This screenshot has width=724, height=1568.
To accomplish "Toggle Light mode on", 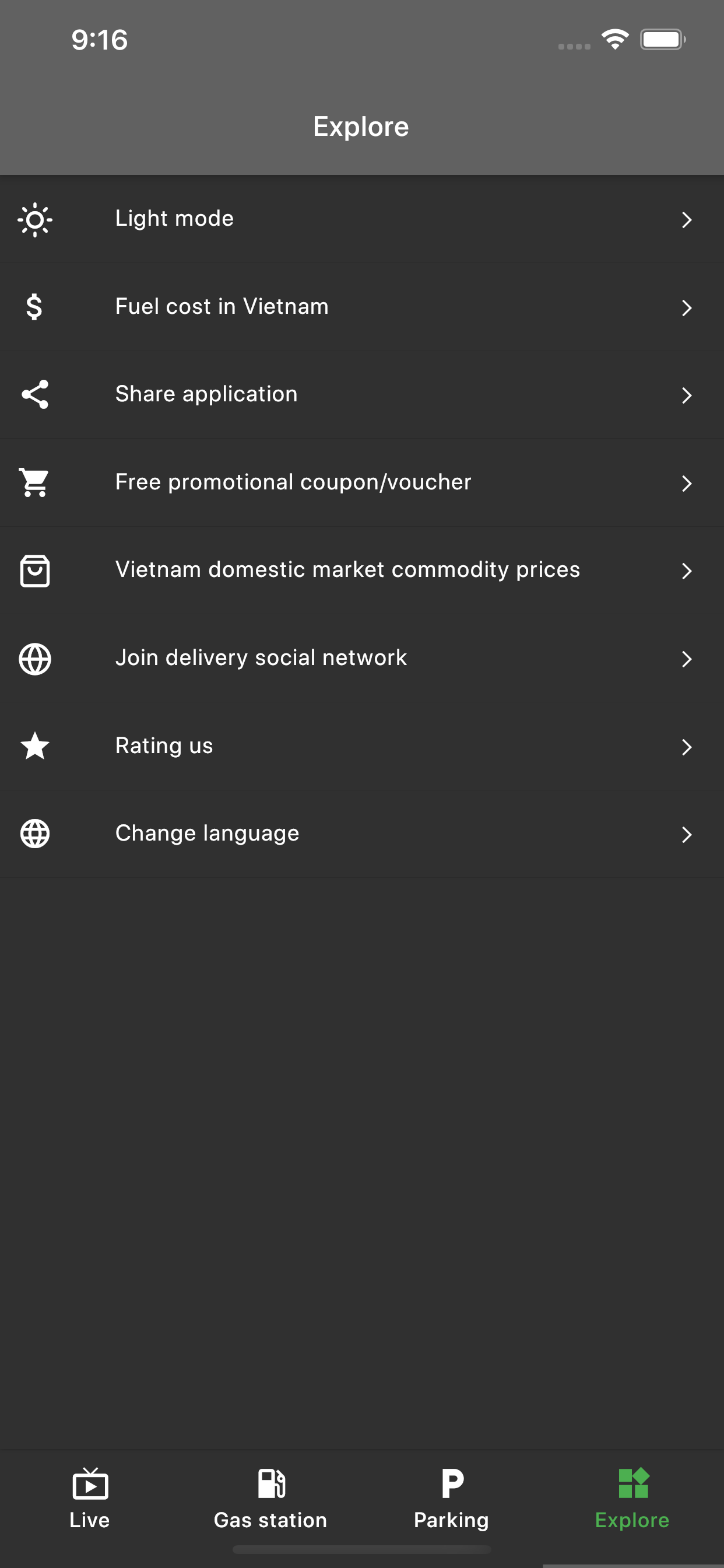I will click(x=362, y=220).
